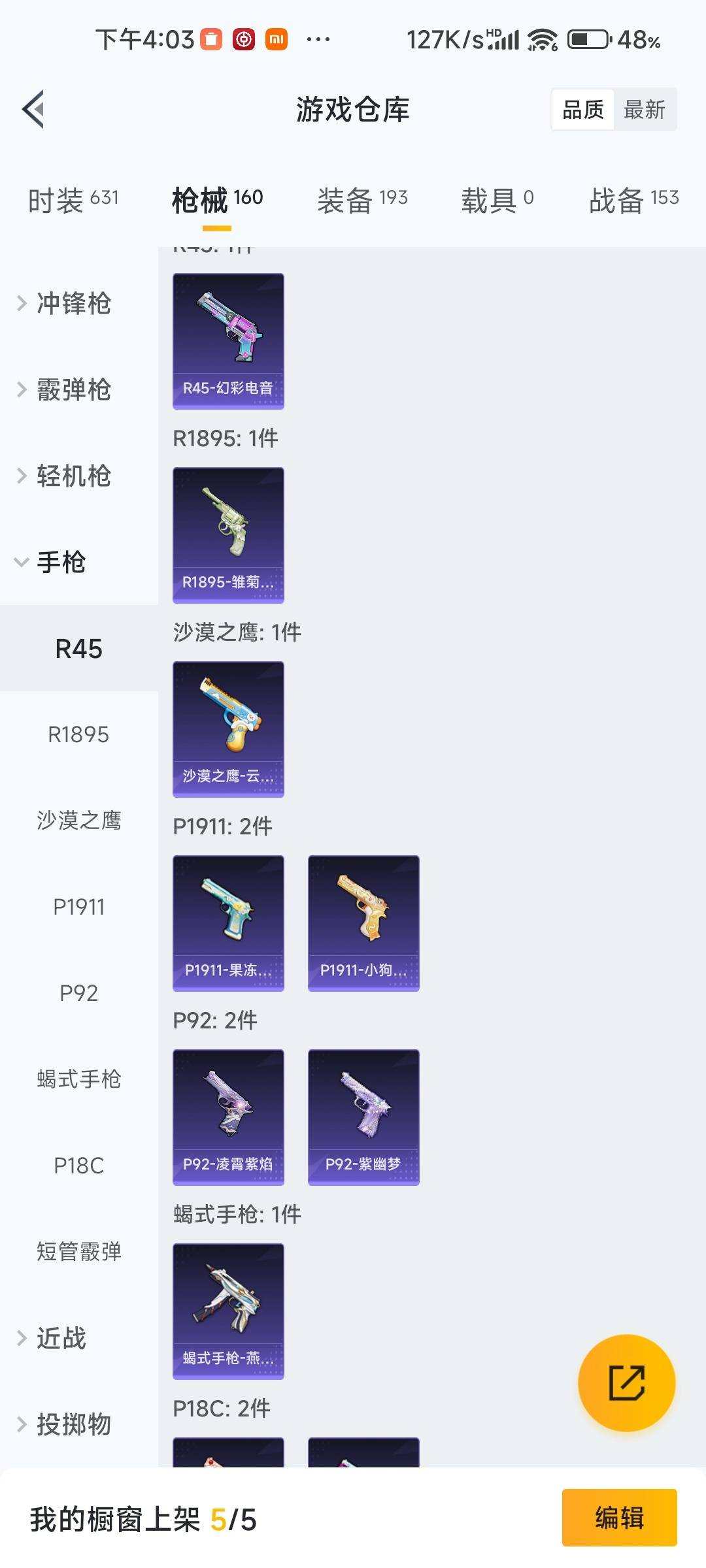Select the 蝎式手枪-燕 skin card
706x1568 pixels.
coord(228,1310)
